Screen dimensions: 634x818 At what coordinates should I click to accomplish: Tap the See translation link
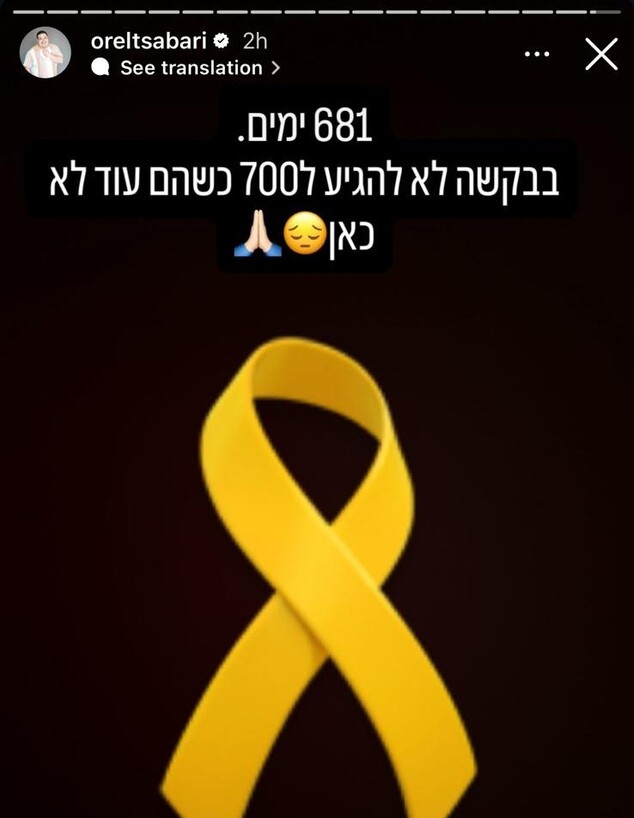point(190,68)
